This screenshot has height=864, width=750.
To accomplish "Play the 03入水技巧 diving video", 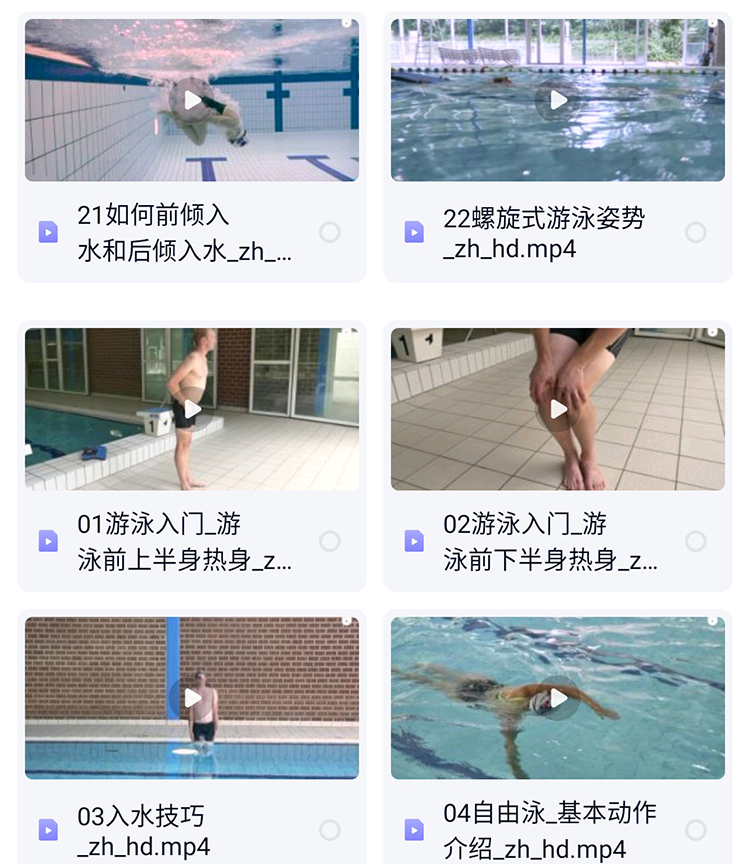I will point(192,698).
